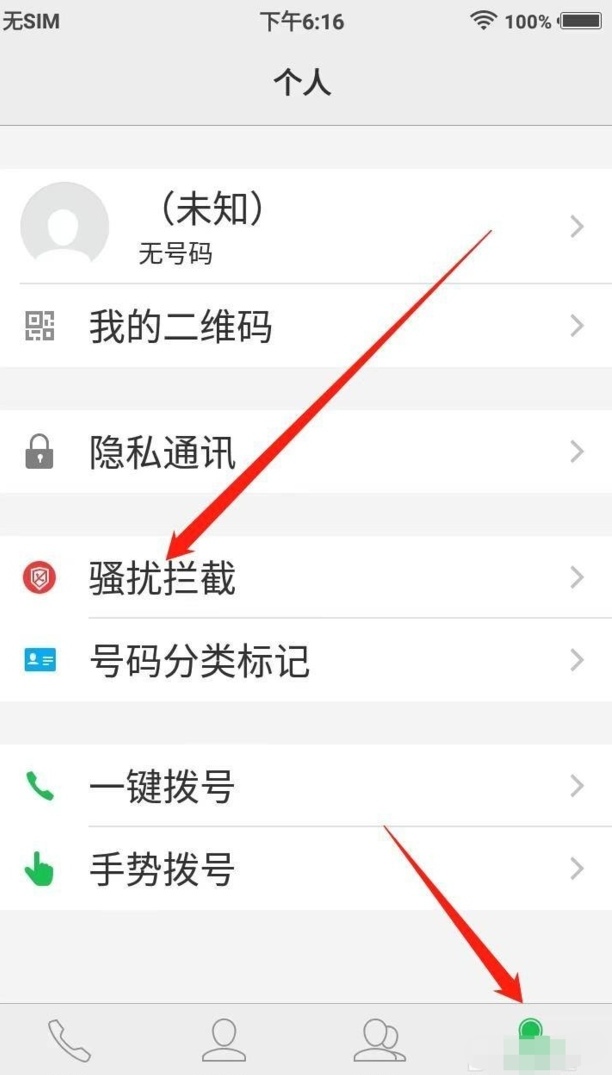Select the green personal tab

coord(532,1038)
